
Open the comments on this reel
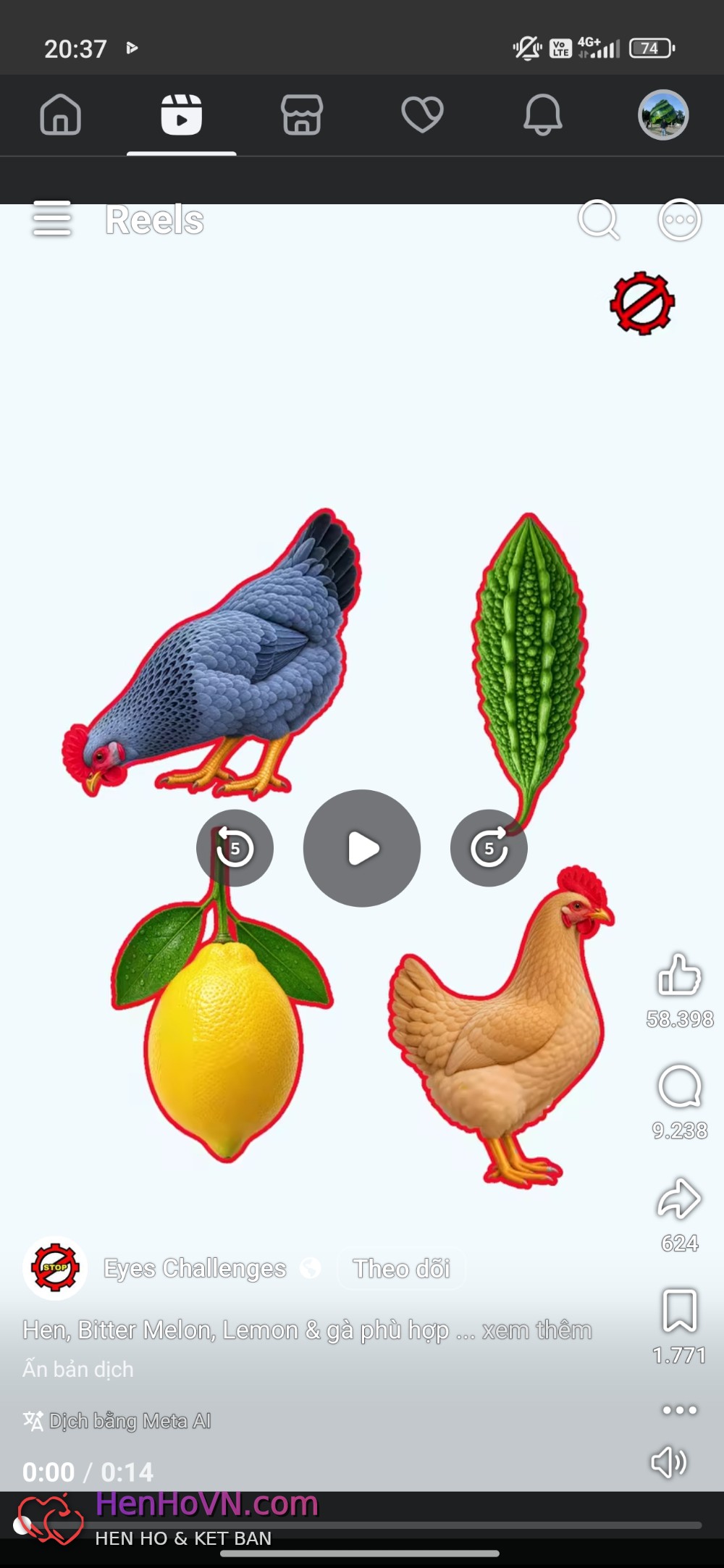(679, 1086)
